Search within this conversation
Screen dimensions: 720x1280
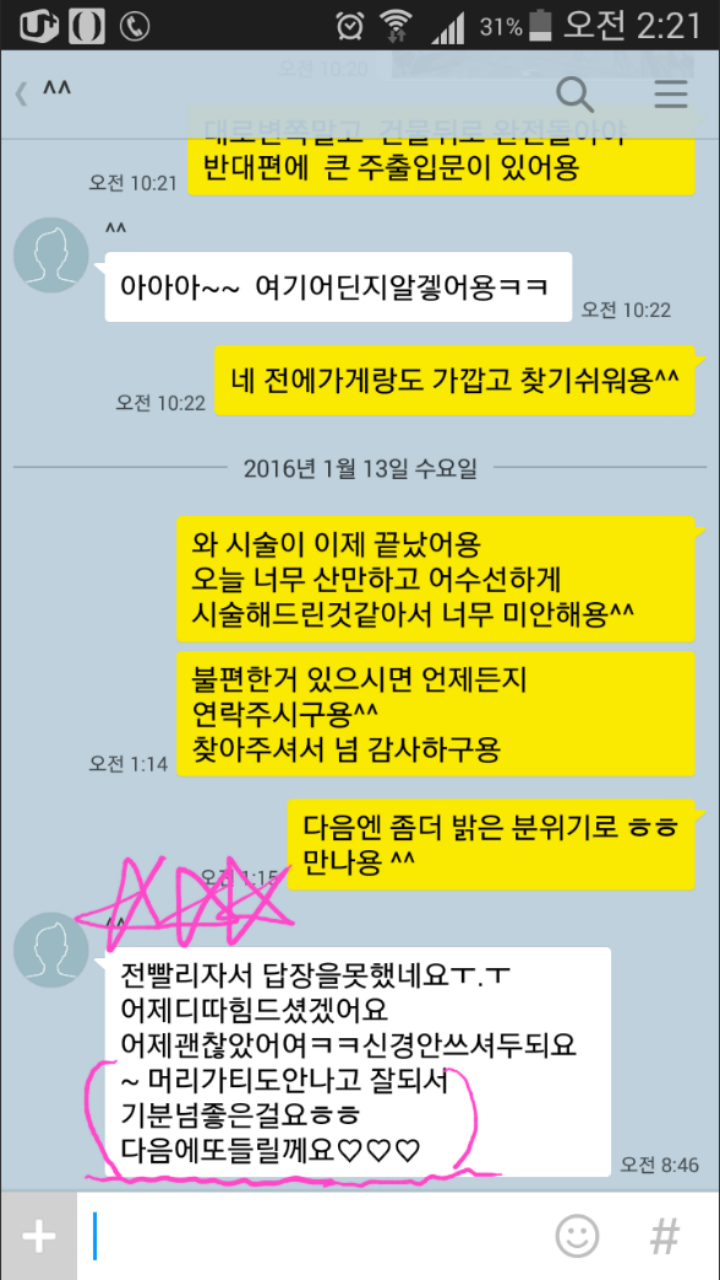[574, 95]
